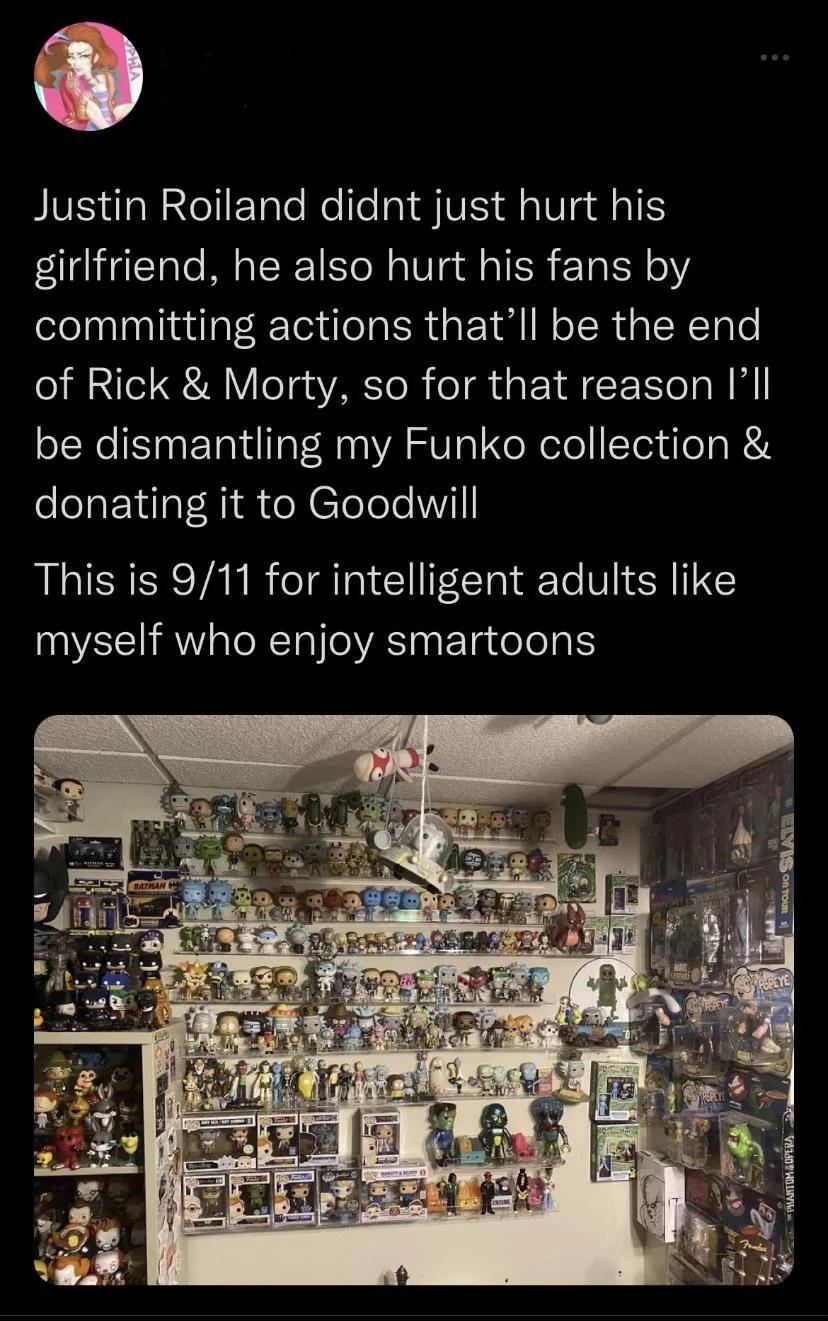
Task: Open the tweet author's profile avatar
Action: click(x=88, y=76)
